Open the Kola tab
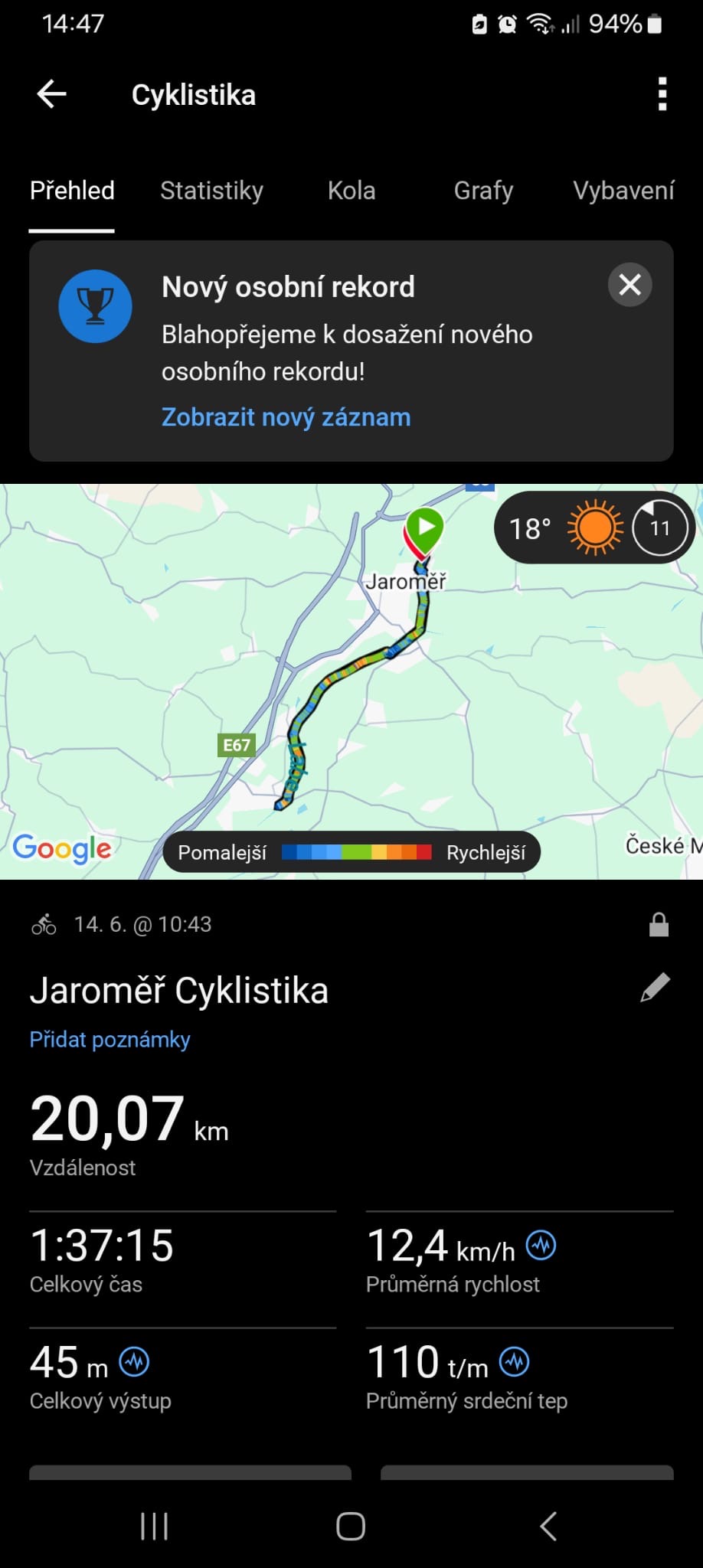 [x=351, y=191]
